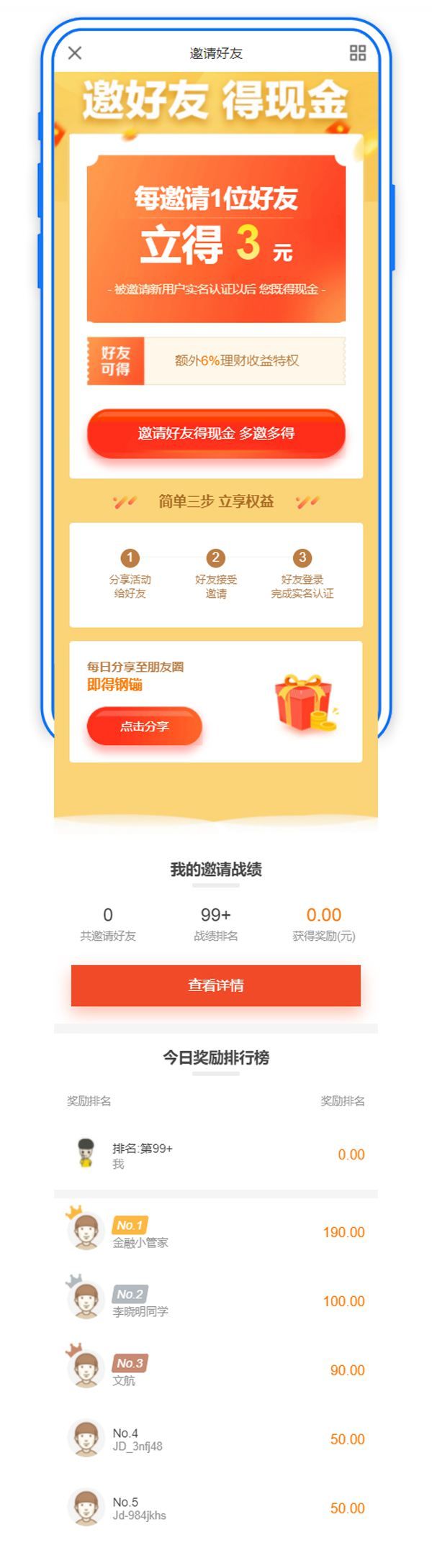Open the grid menu icon
This screenshot has height=1568, width=432.
click(357, 53)
